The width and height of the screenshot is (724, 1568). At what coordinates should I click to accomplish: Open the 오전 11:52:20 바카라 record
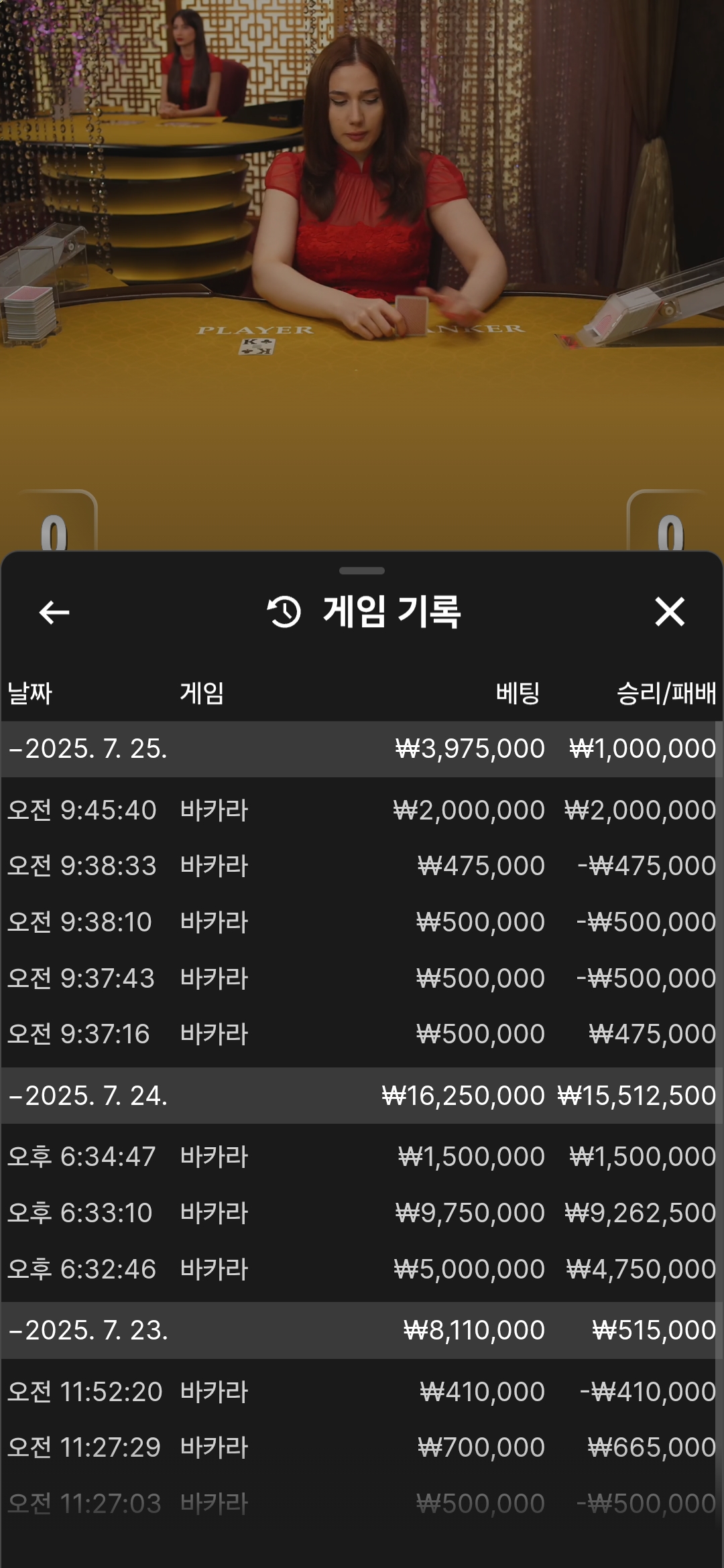click(362, 1392)
